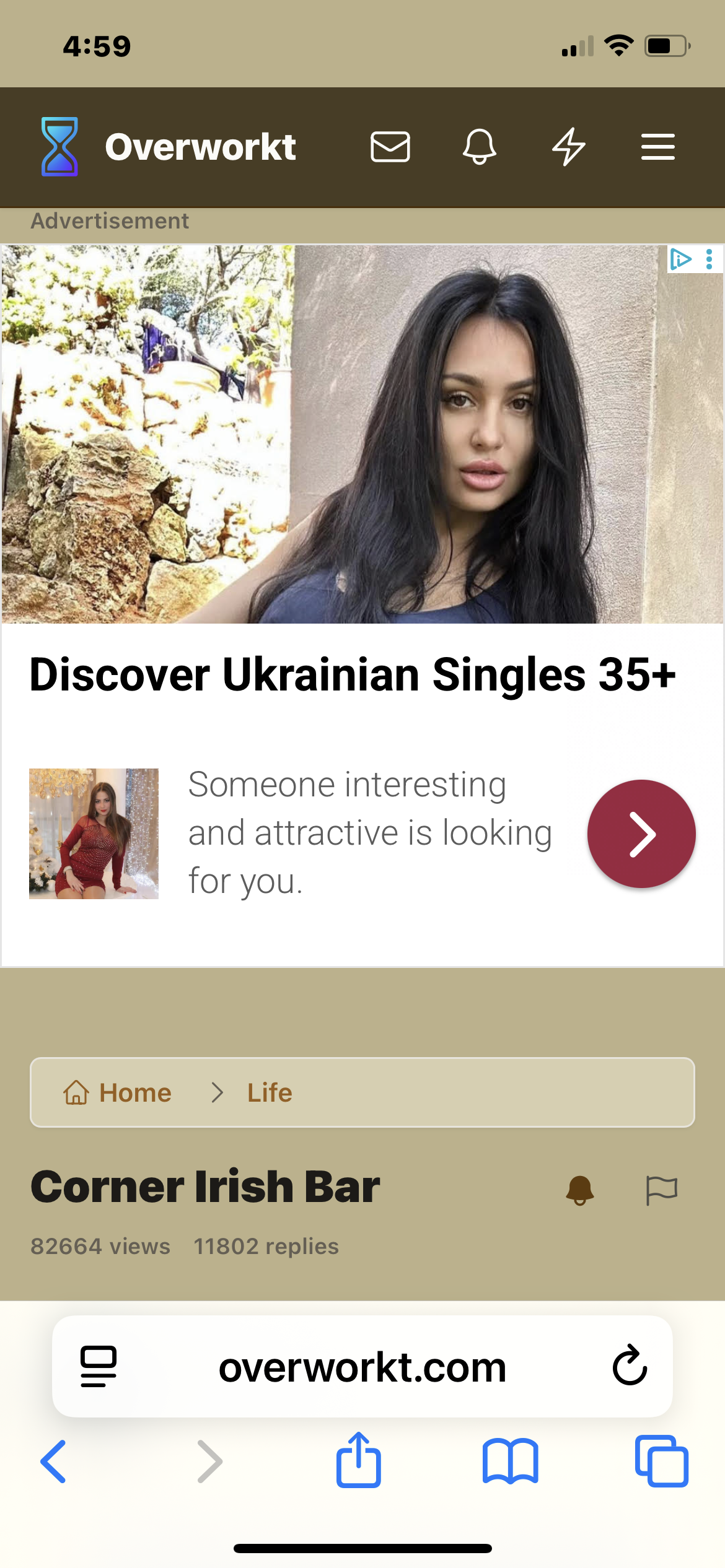725x1568 pixels.
Task: Open the messages inbox envelope
Action: 390,147
